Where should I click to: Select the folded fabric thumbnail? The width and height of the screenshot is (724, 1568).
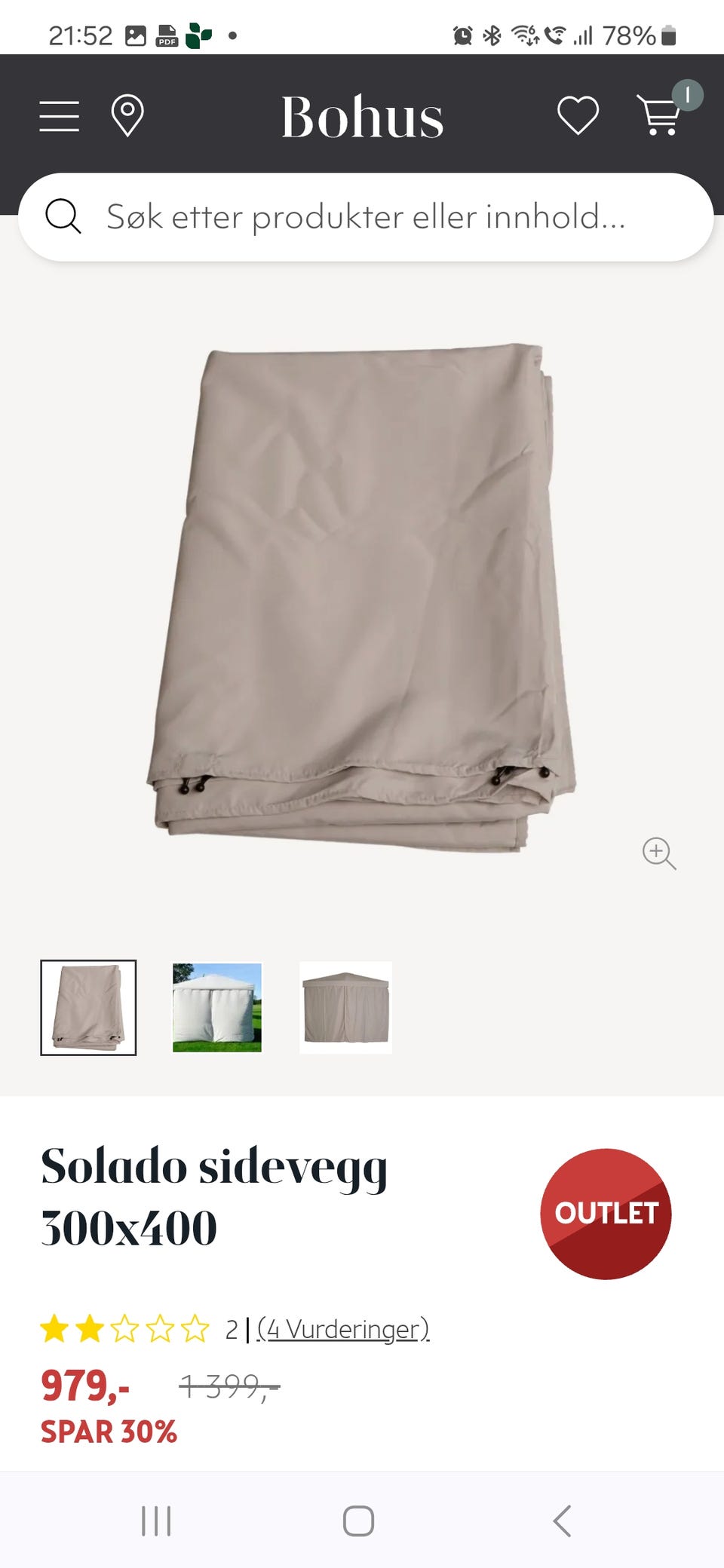point(88,1007)
